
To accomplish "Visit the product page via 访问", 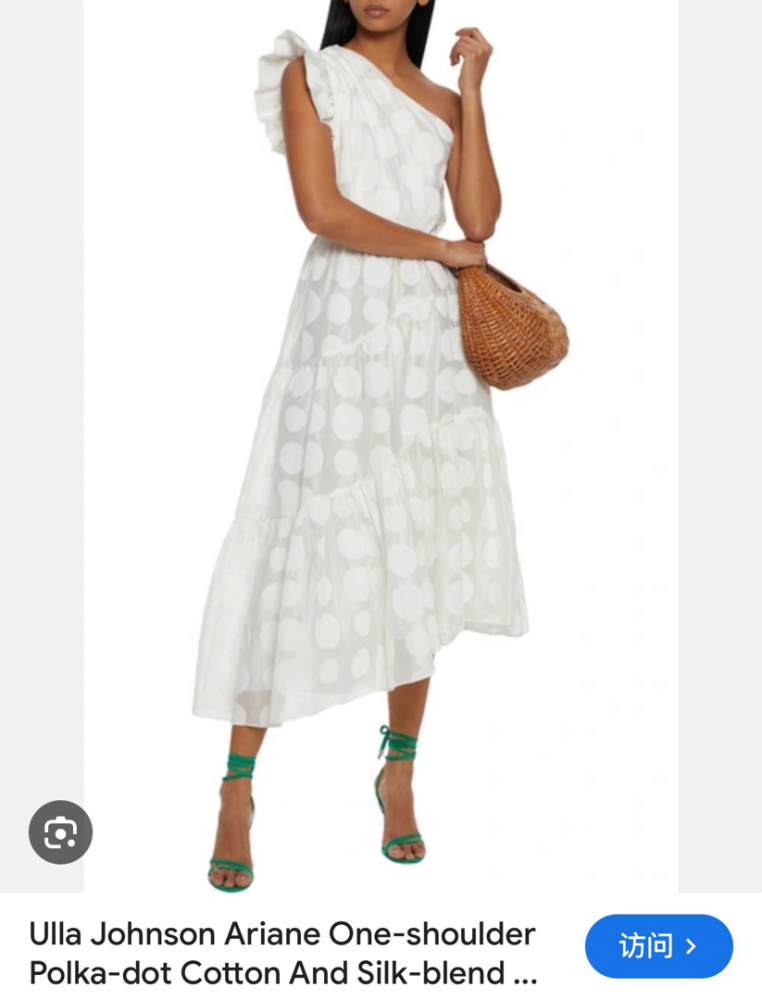I will coord(658,946).
